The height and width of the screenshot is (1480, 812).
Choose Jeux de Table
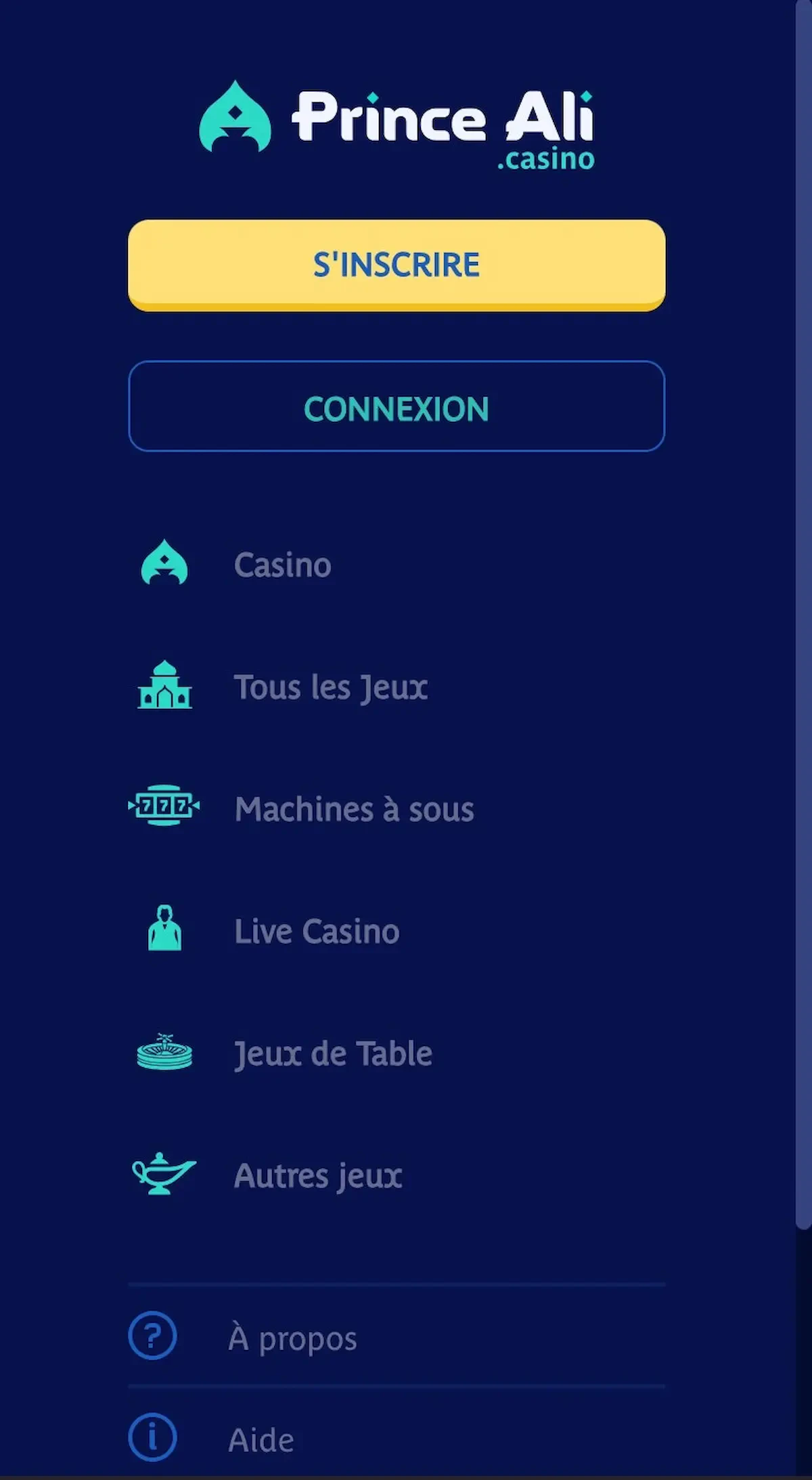pyautogui.click(x=332, y=1053)
